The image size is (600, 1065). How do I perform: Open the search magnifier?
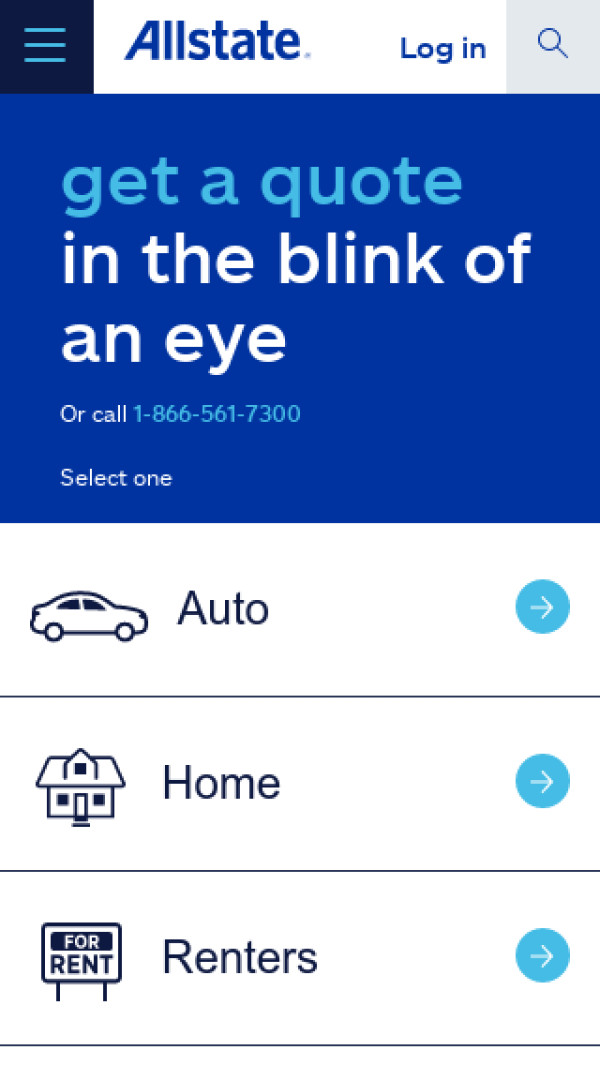pos(552,45)
